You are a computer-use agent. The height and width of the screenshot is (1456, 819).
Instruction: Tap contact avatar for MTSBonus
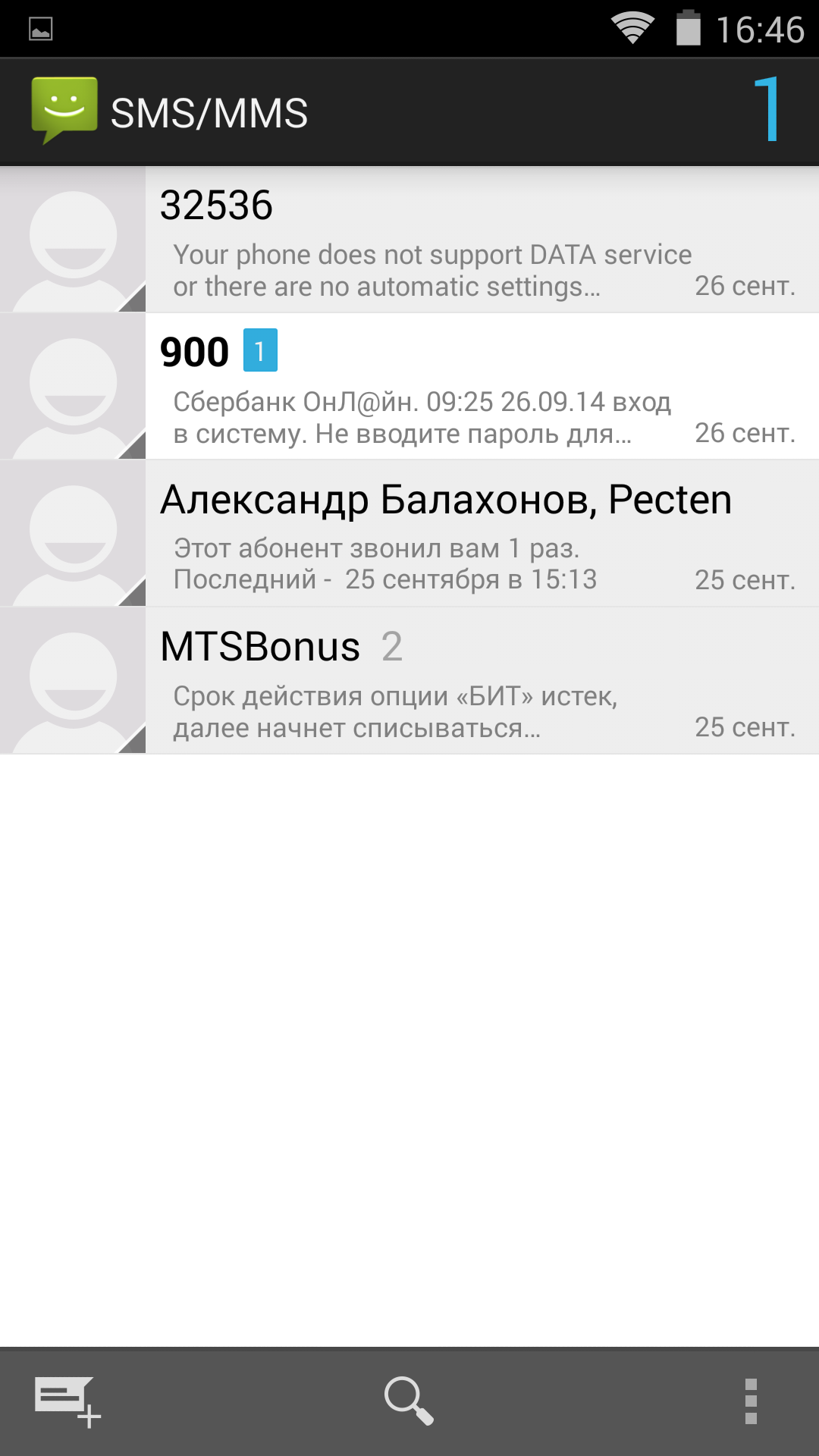(x=73, y=681)
